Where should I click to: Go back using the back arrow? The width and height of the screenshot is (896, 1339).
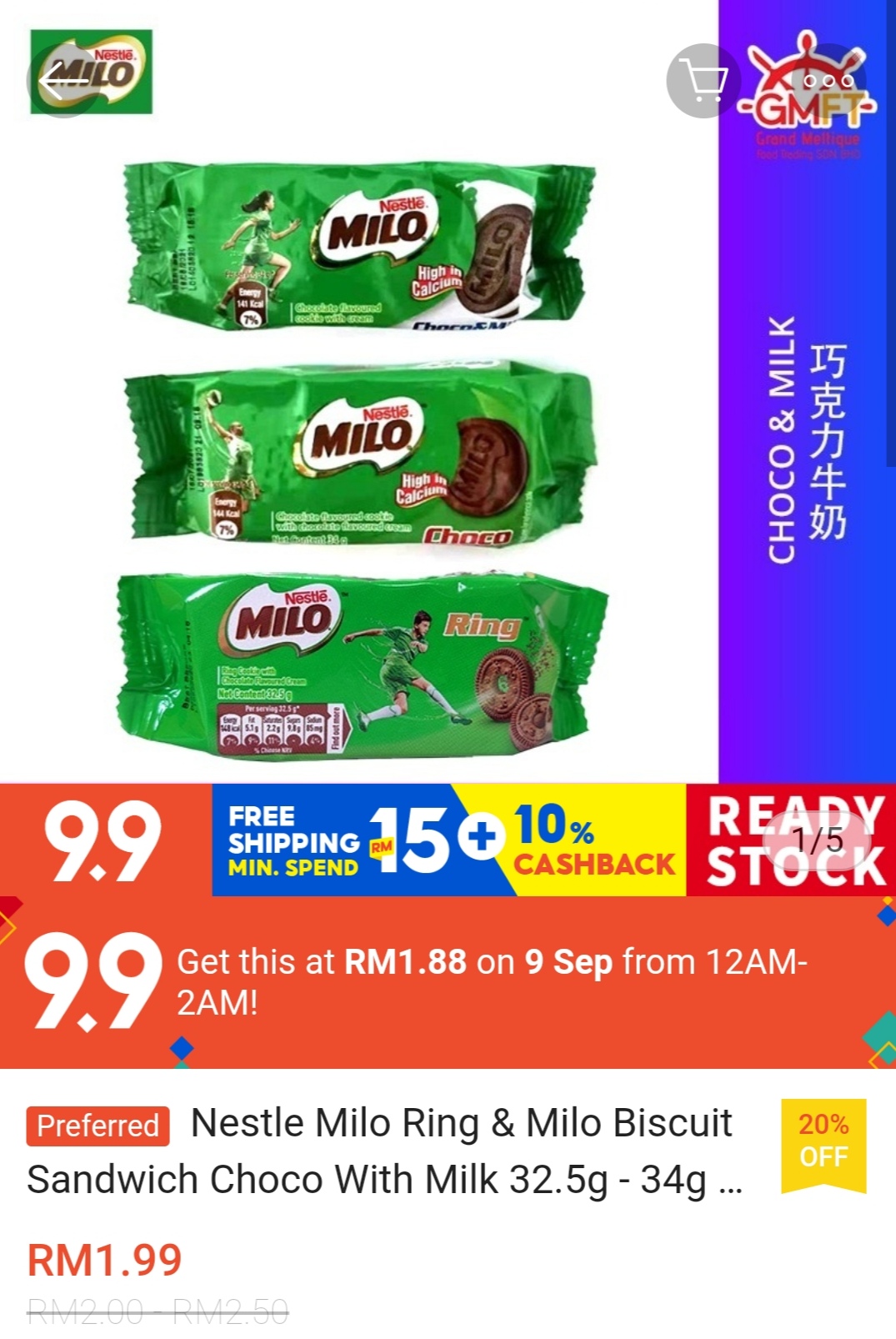pyautogui.click(x=63, y=81)
